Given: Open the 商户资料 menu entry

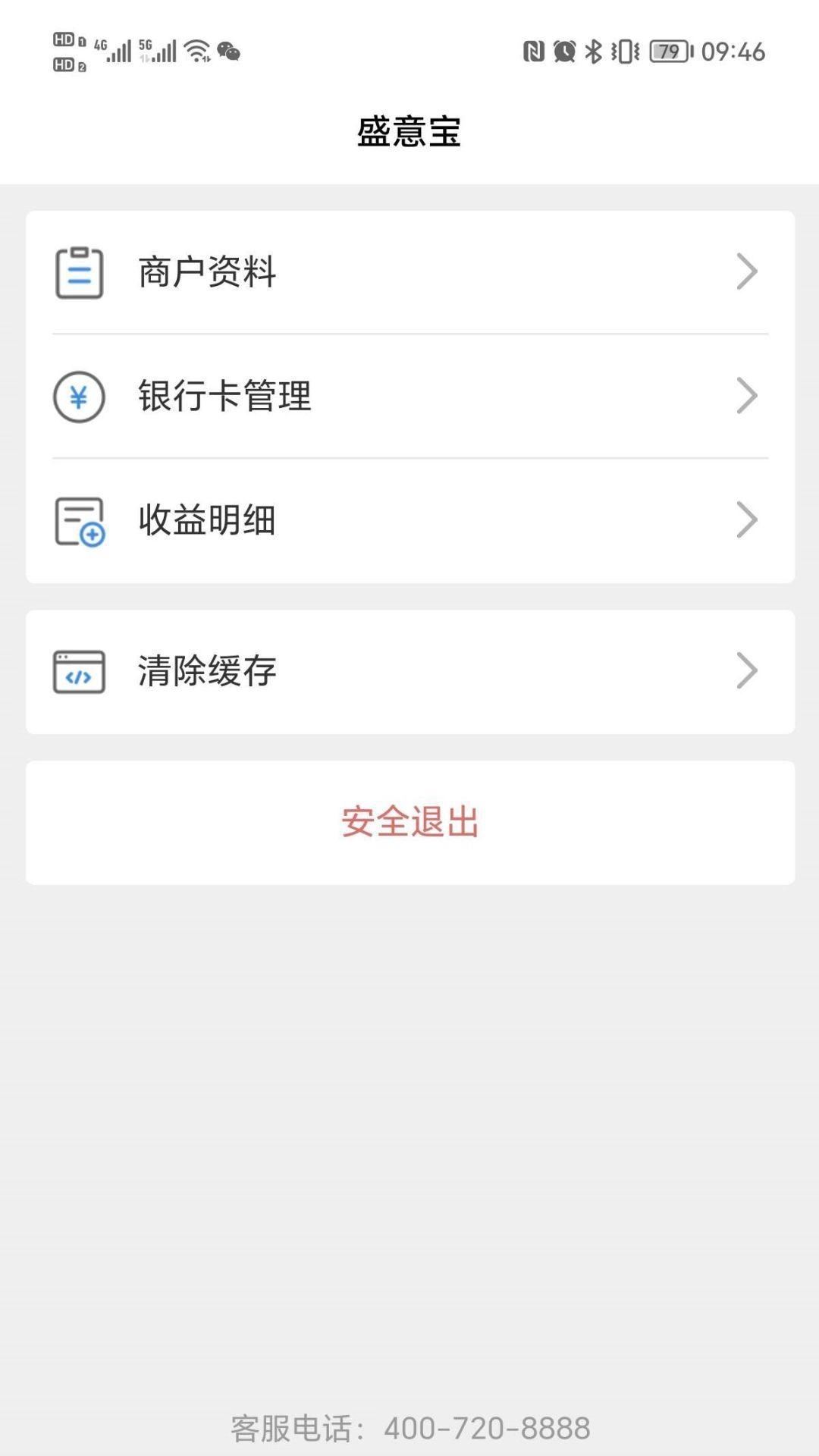Looking at the screenshot, I should click(206, 273).
